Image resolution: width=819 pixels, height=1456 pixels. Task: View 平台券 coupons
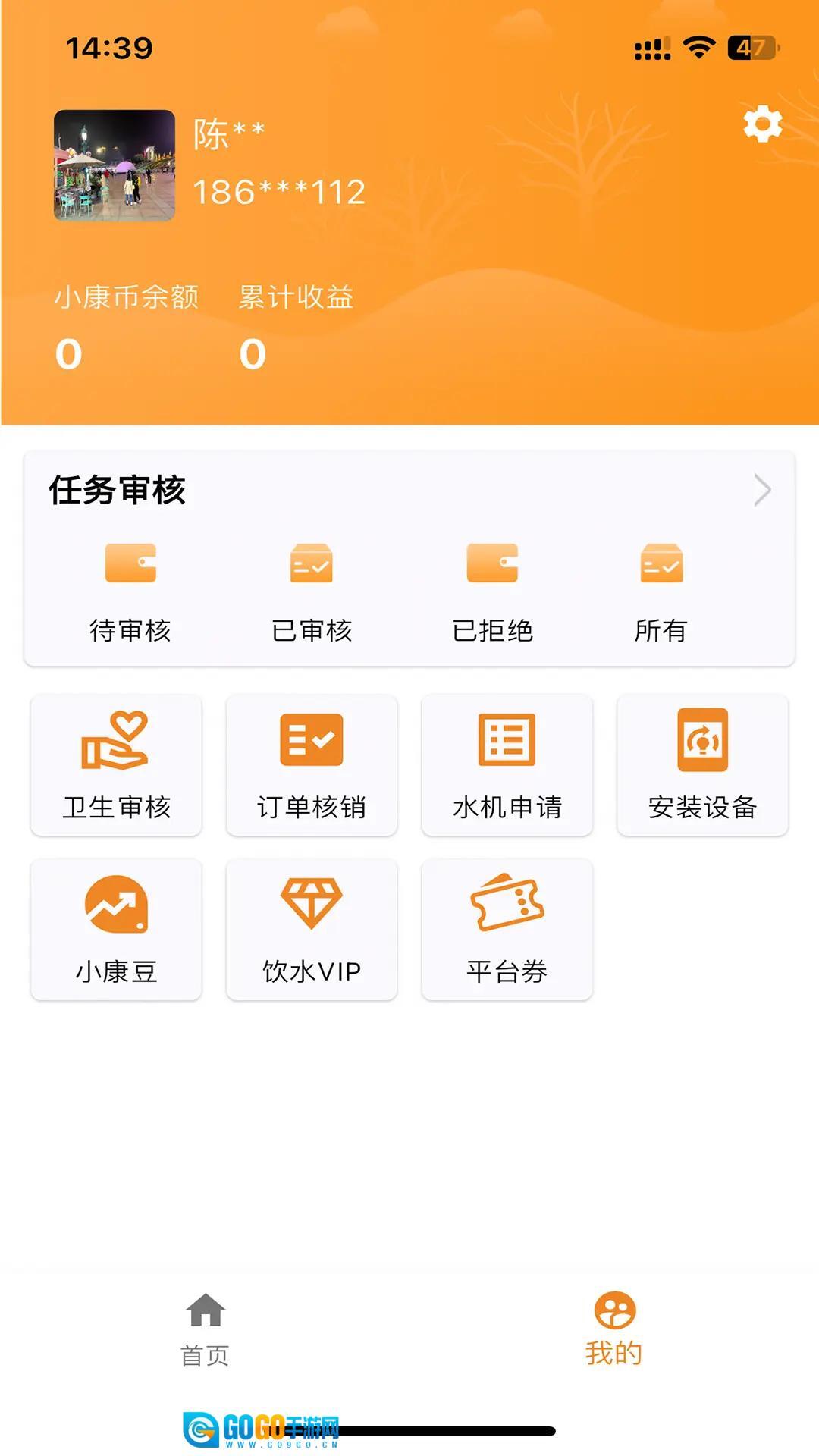pyautogui.click(x=507, y=930)
